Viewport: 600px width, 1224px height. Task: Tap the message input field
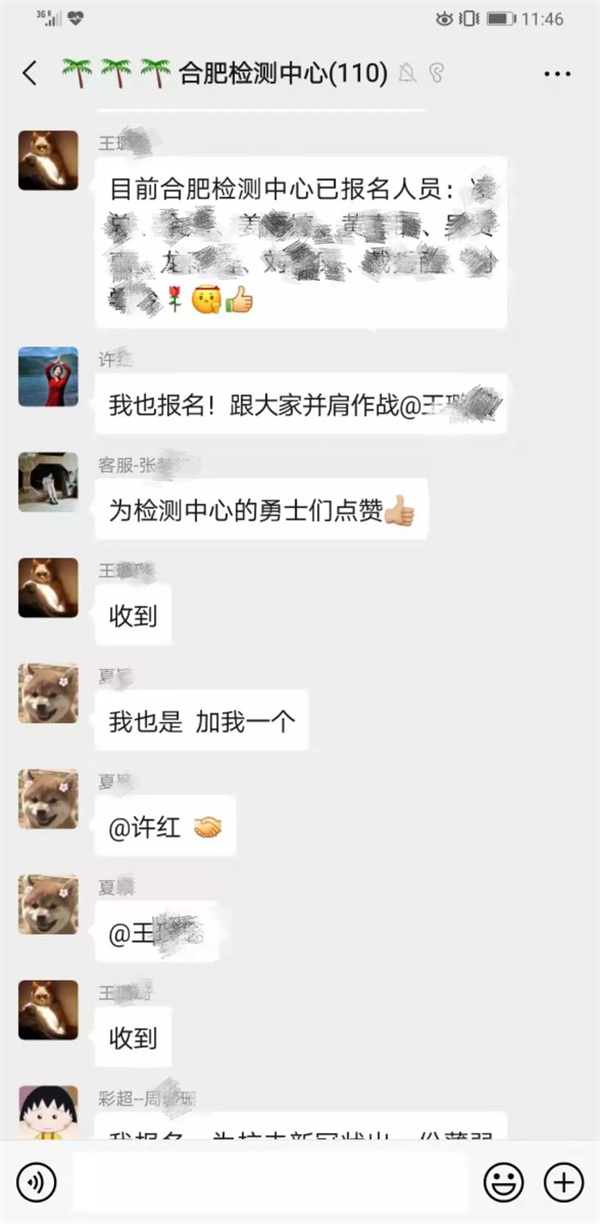coord(270,1182)
